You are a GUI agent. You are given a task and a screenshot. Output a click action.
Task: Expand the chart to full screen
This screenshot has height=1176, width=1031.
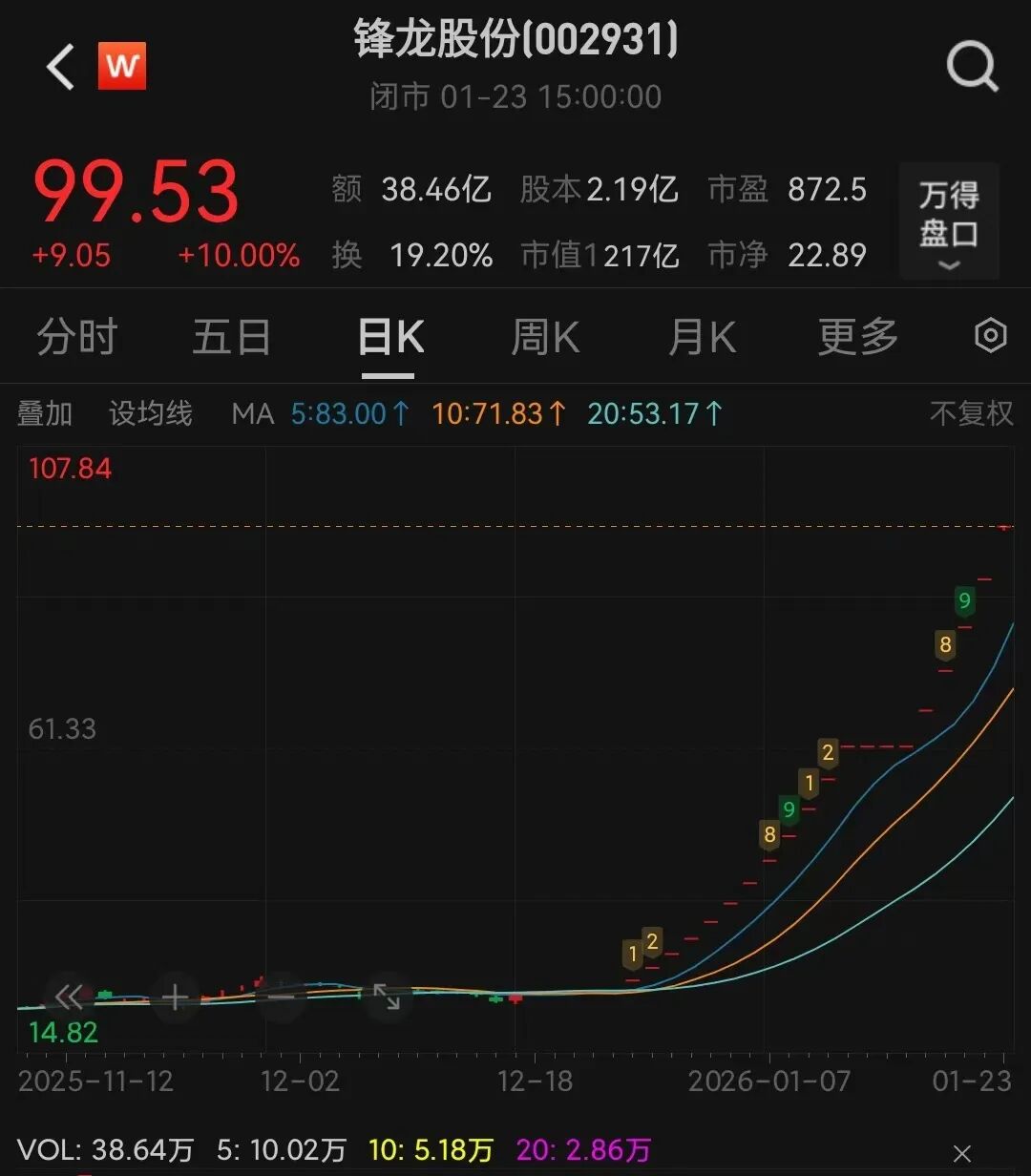click(x=387, y=997)
